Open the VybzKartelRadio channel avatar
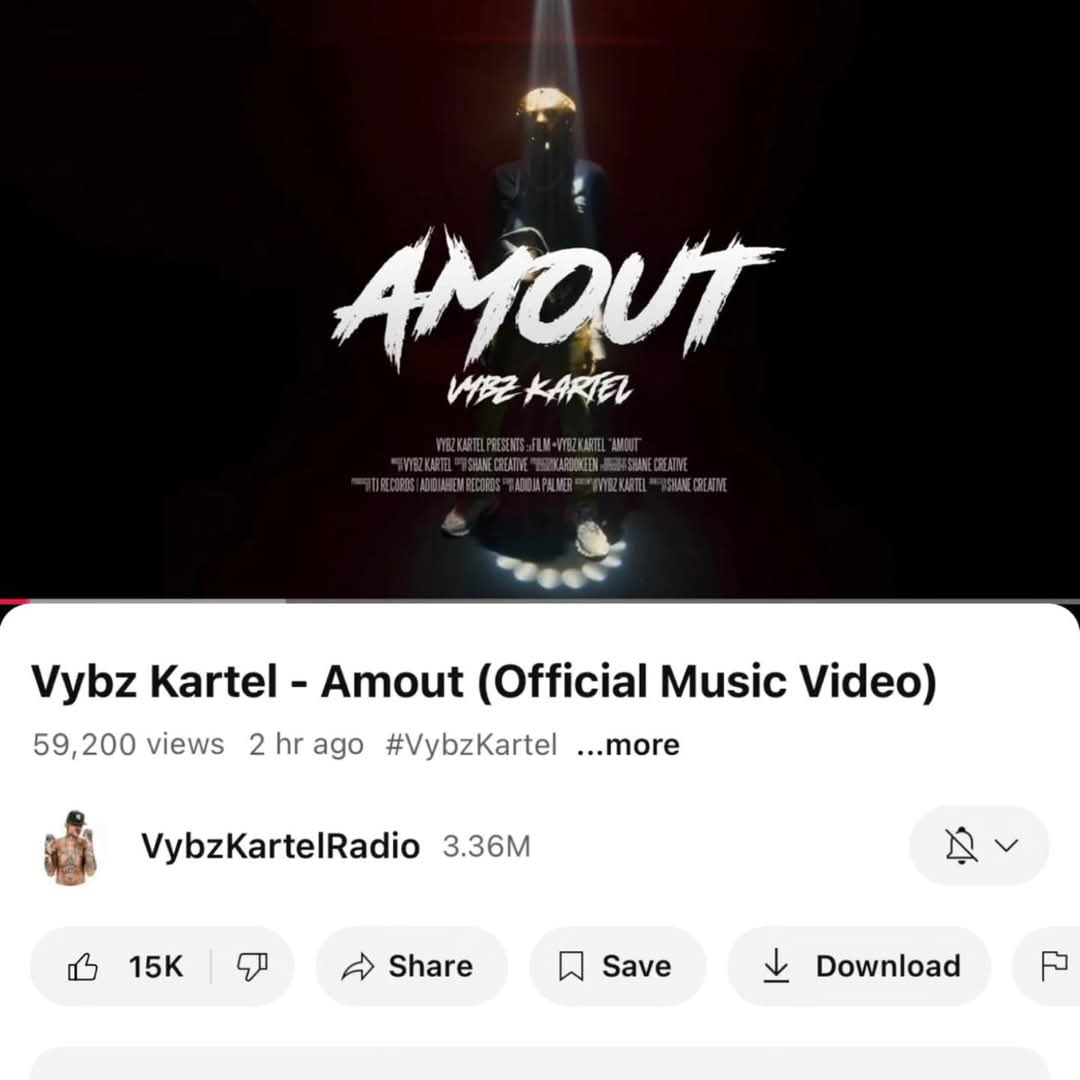This screenshot has width=1080, height=1080. pos(71,846)
